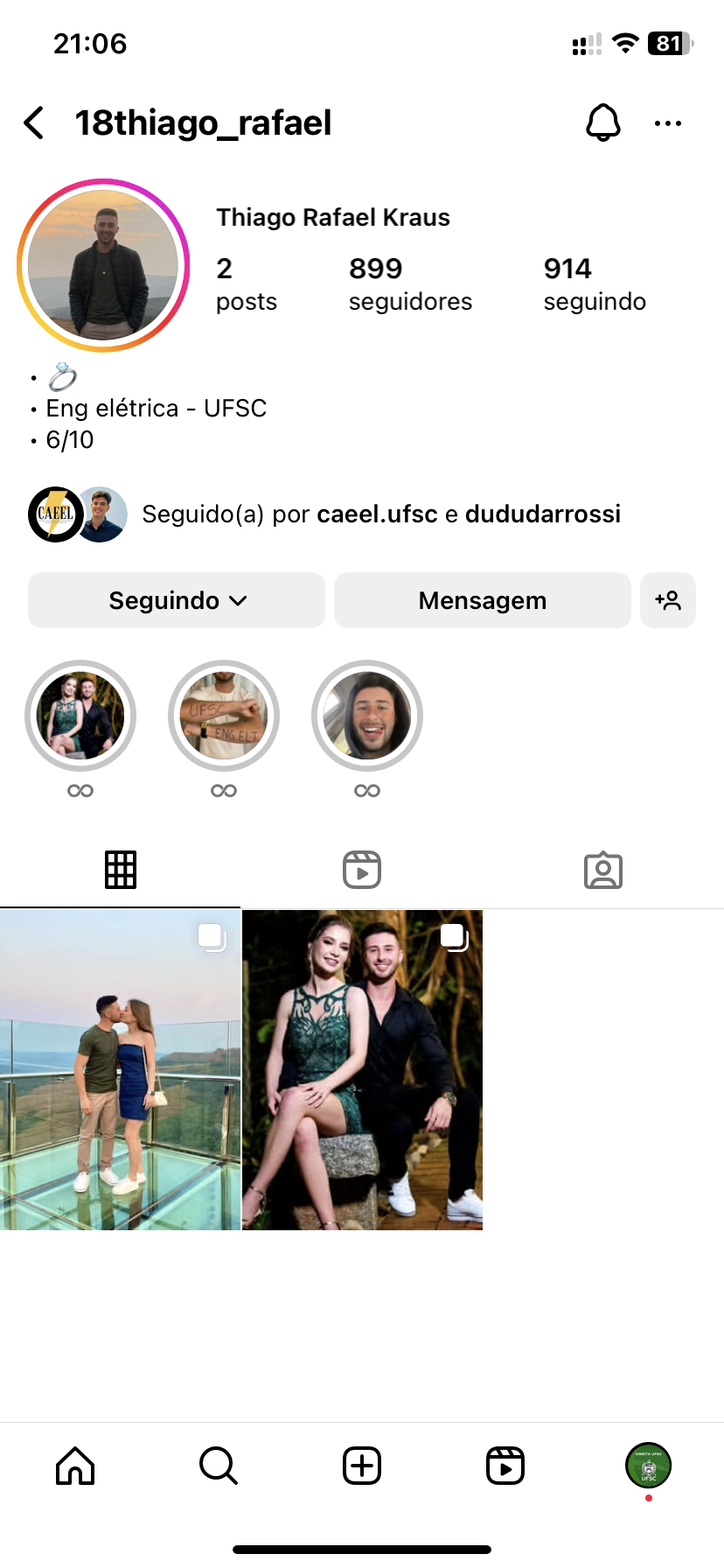Open the UFSC Eng Elt arms highlight
The image size is (724, 1568).
[x=224, y=716]
